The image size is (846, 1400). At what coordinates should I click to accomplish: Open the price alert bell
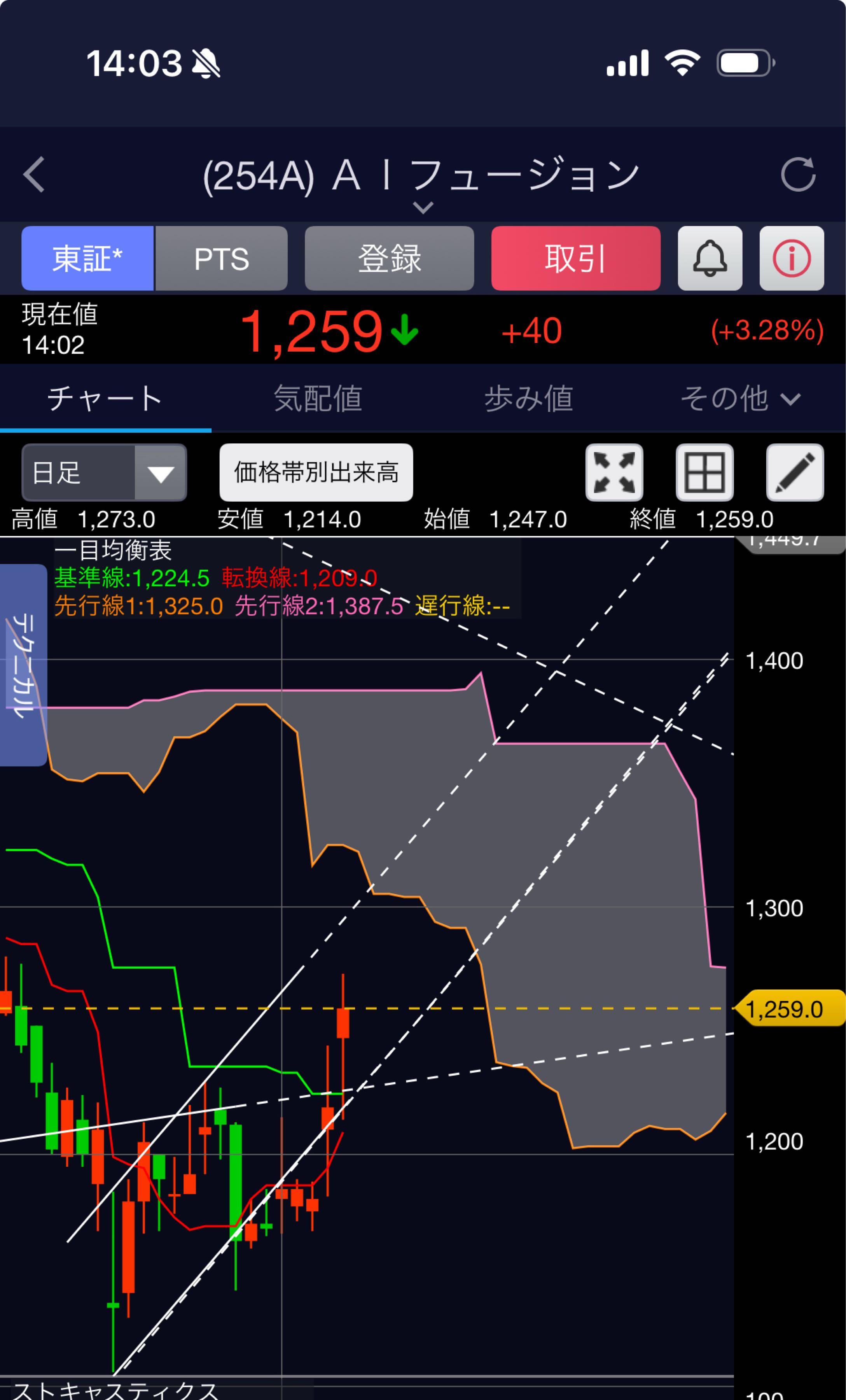point(710,259)
